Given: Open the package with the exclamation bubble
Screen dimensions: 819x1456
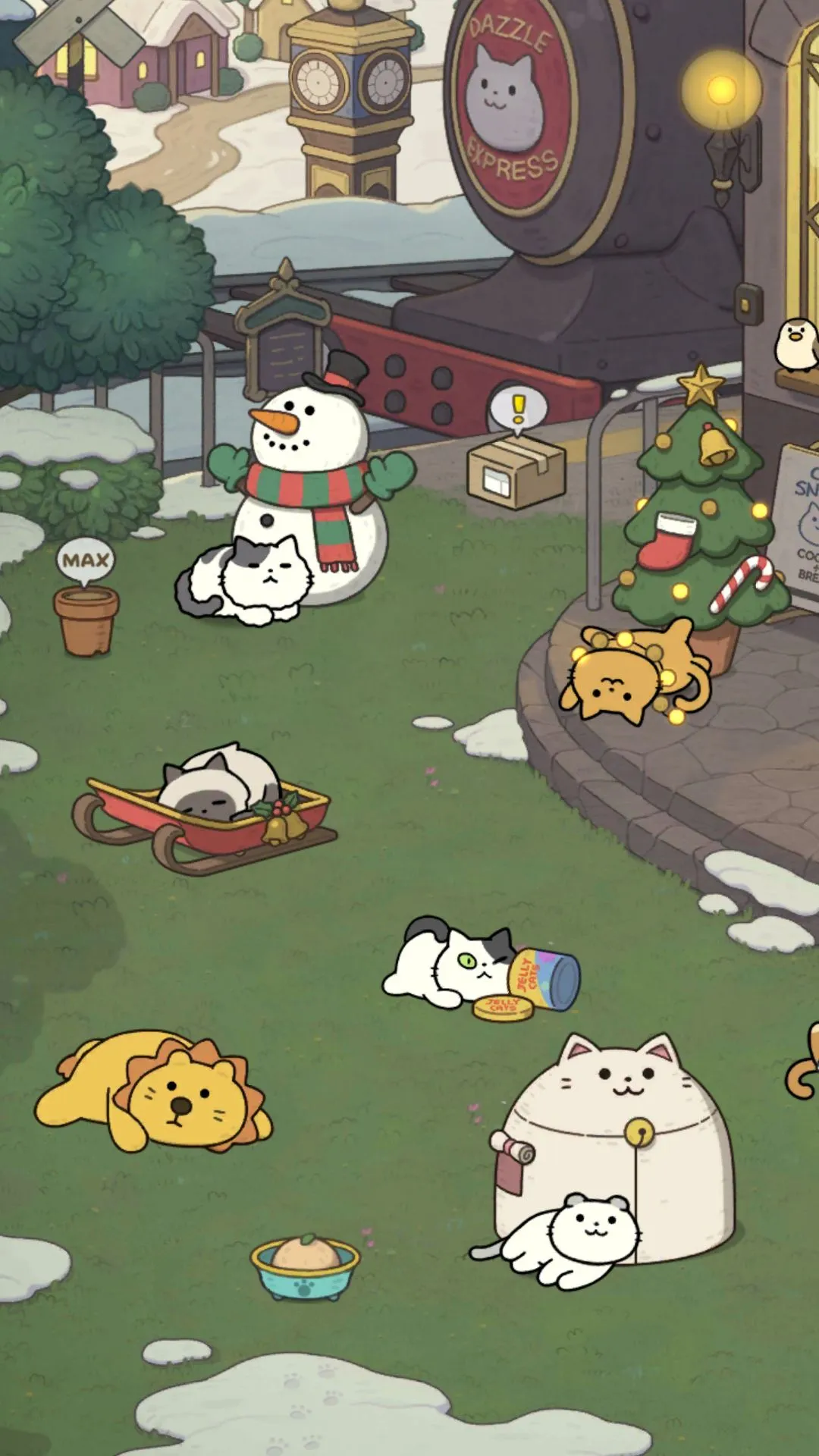Looking at the screenshot, I should pos(516,473).
